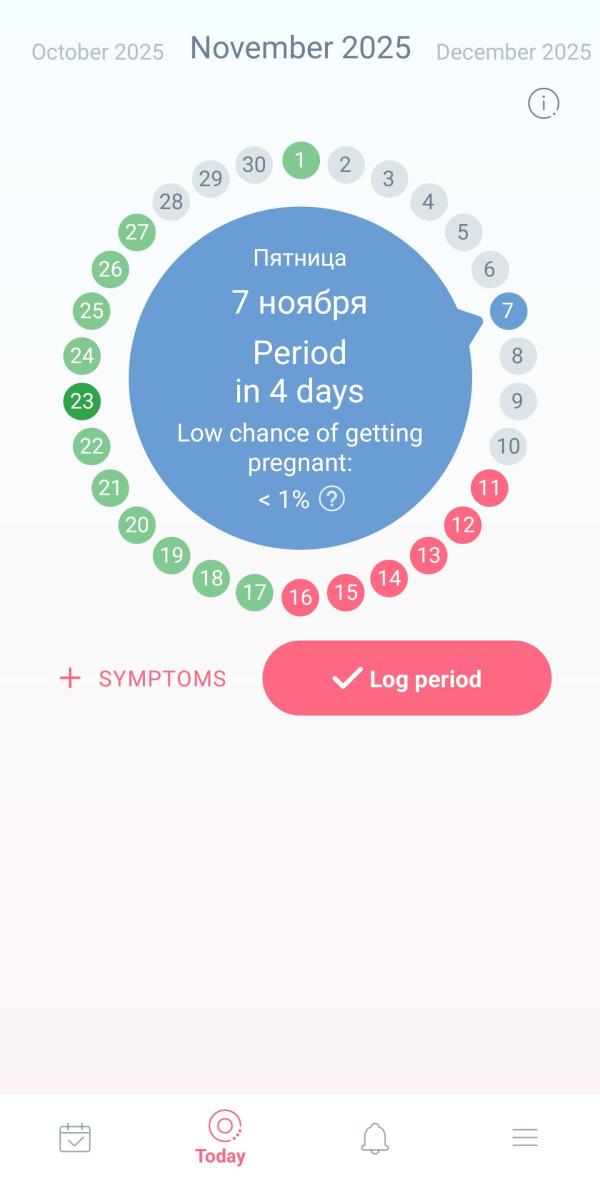Pick day 30 on the cycle wheel
The width and height of the screenshot is (600, 1182).
click(254, 164)
